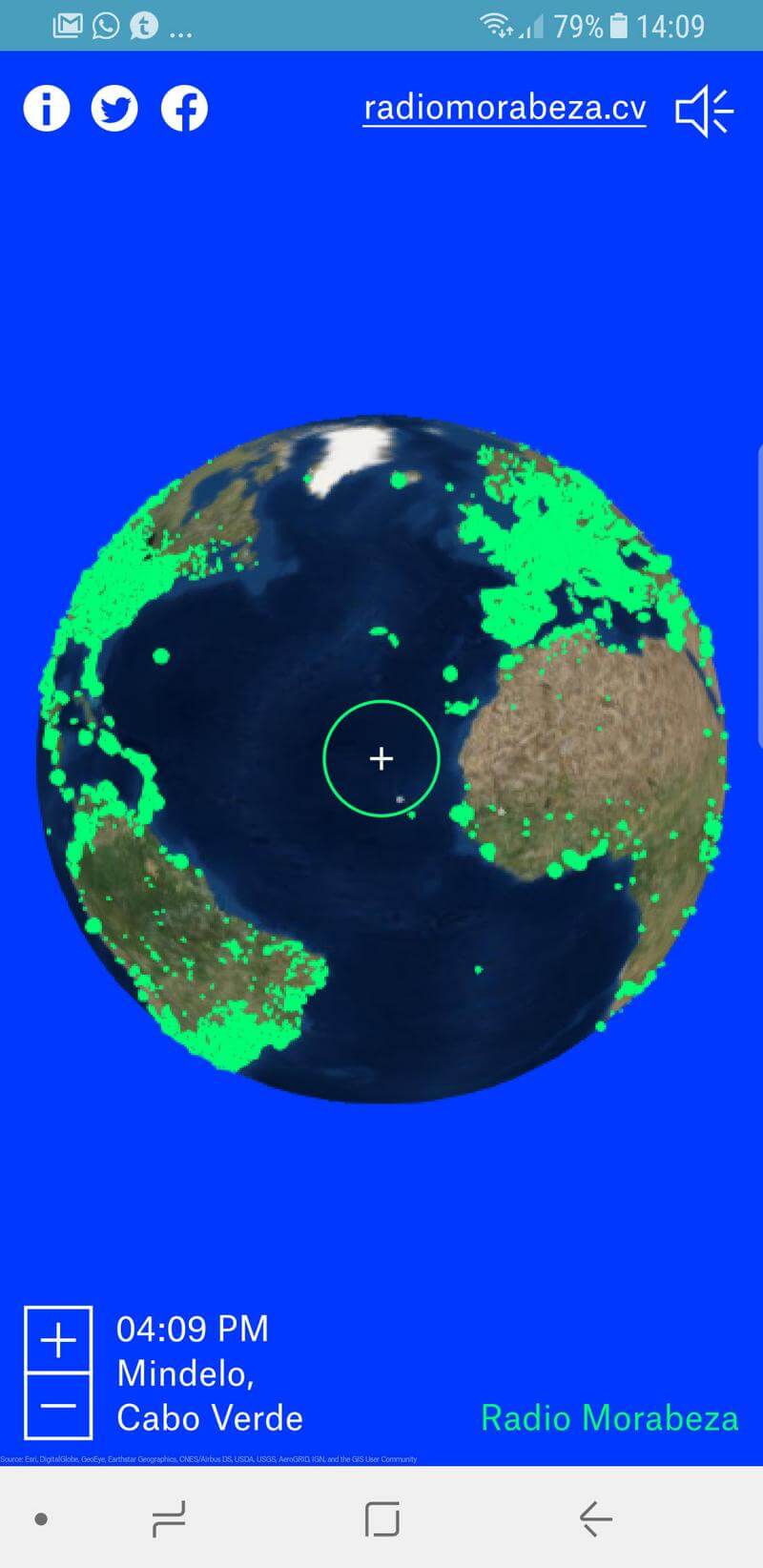Go back using the system back button

[595, 1518]
